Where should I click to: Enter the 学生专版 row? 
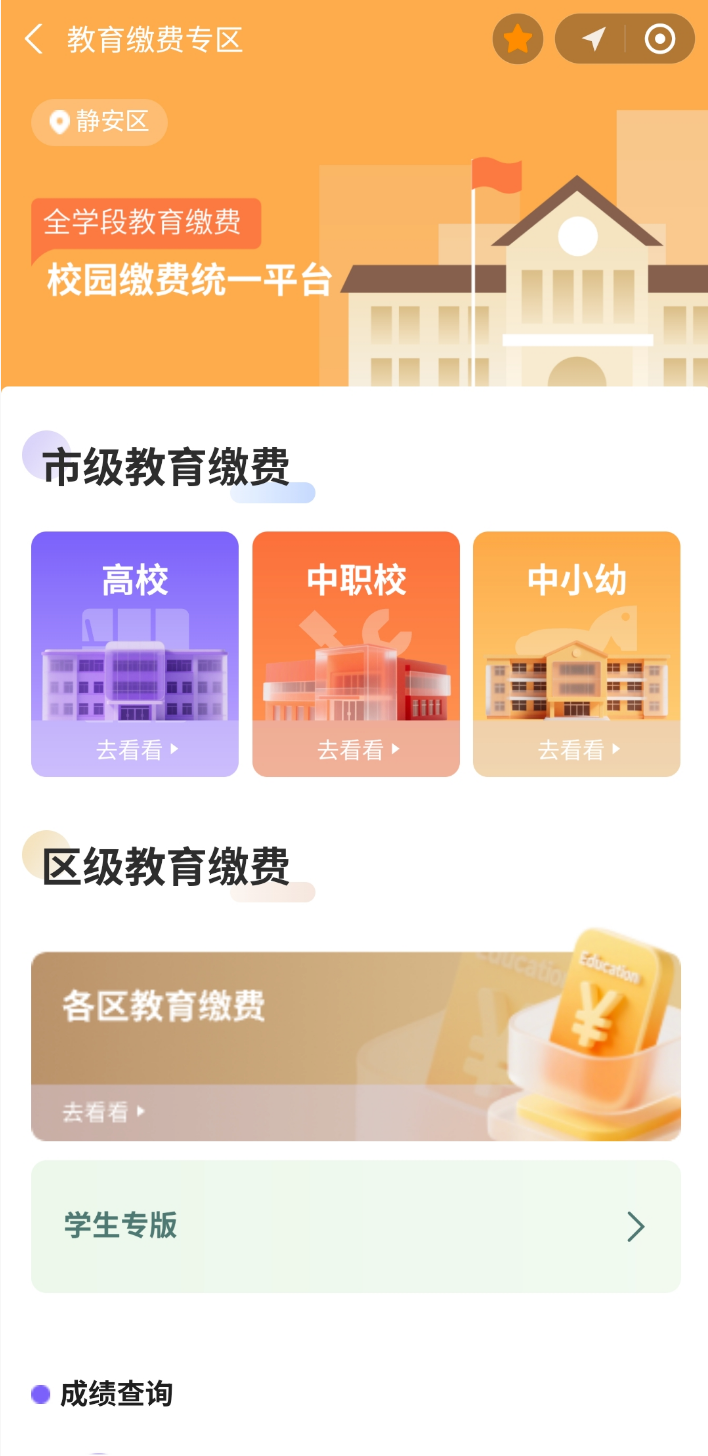tap(356, 1226)
